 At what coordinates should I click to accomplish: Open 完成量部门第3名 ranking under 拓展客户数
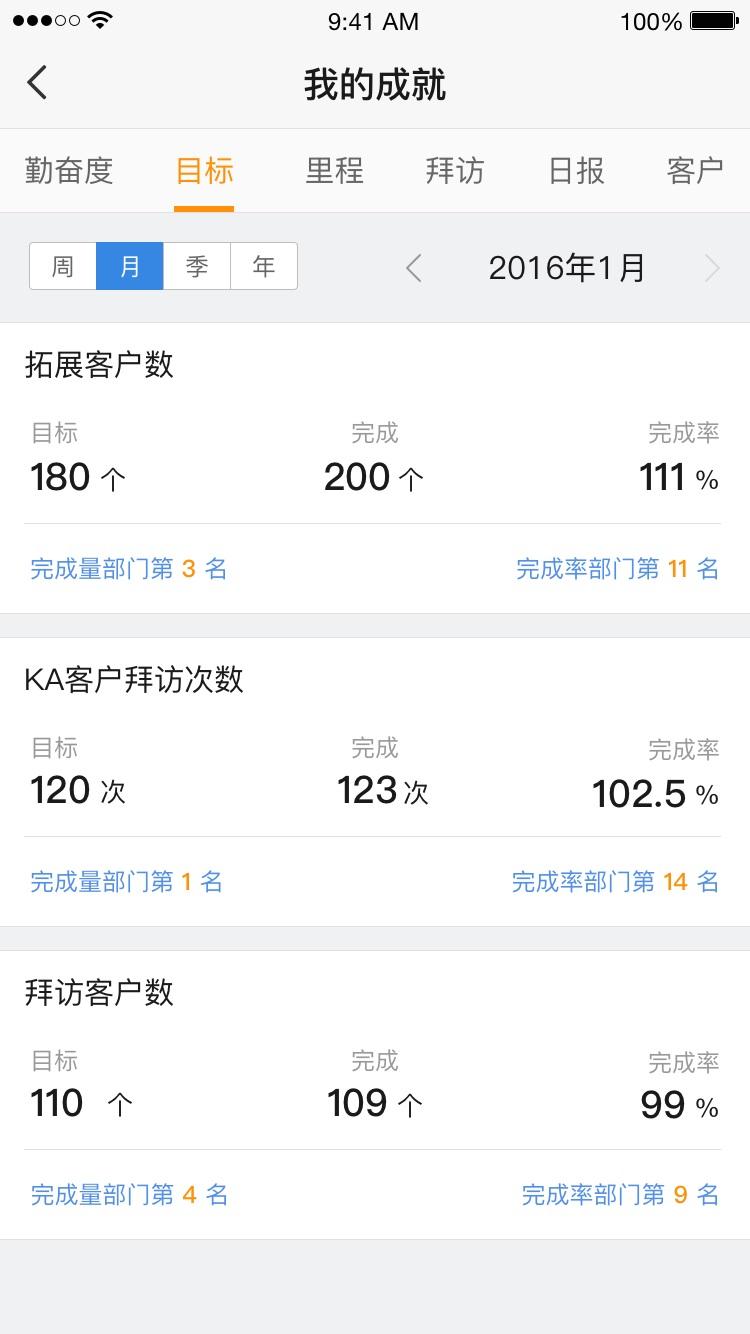tap(129, 569)
